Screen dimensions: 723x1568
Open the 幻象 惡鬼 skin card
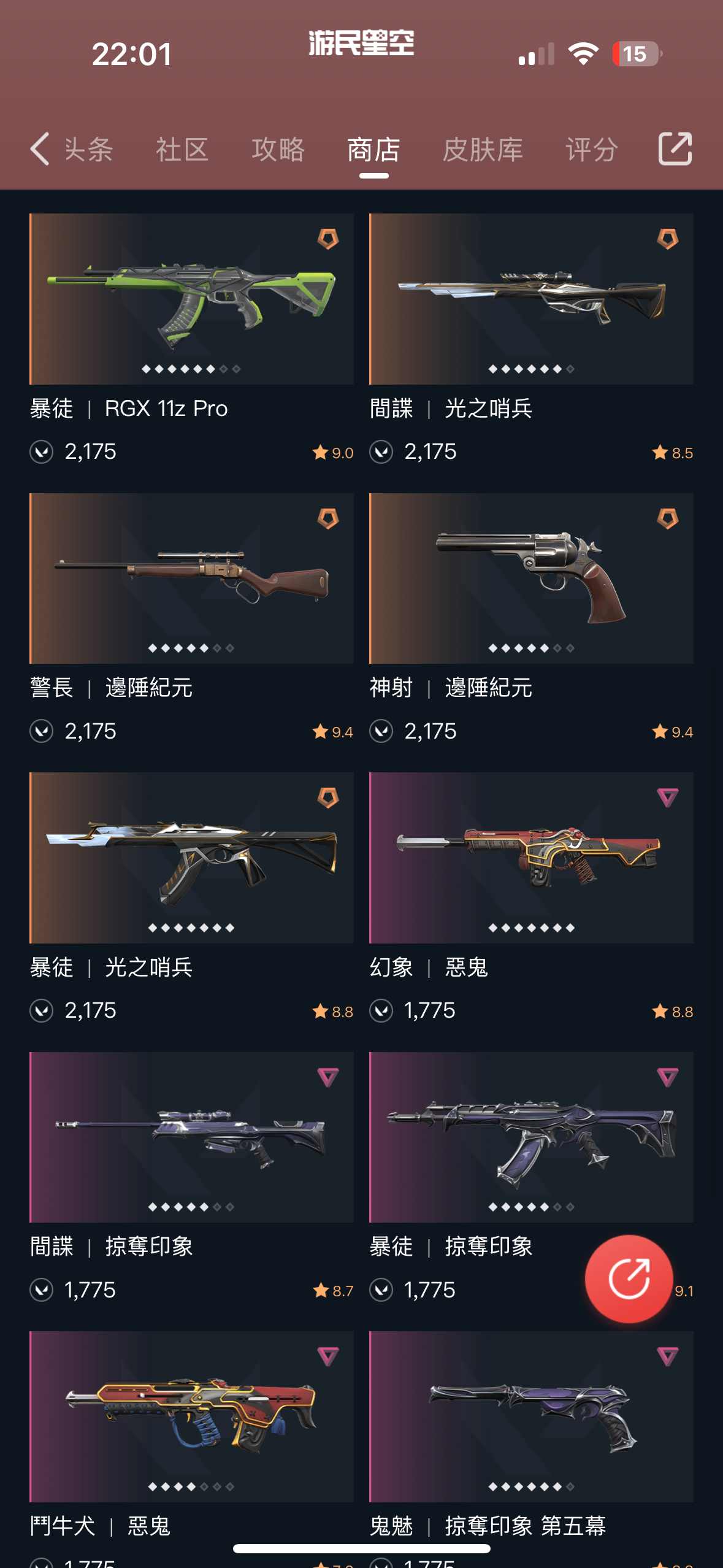click(x=531, y=858)
